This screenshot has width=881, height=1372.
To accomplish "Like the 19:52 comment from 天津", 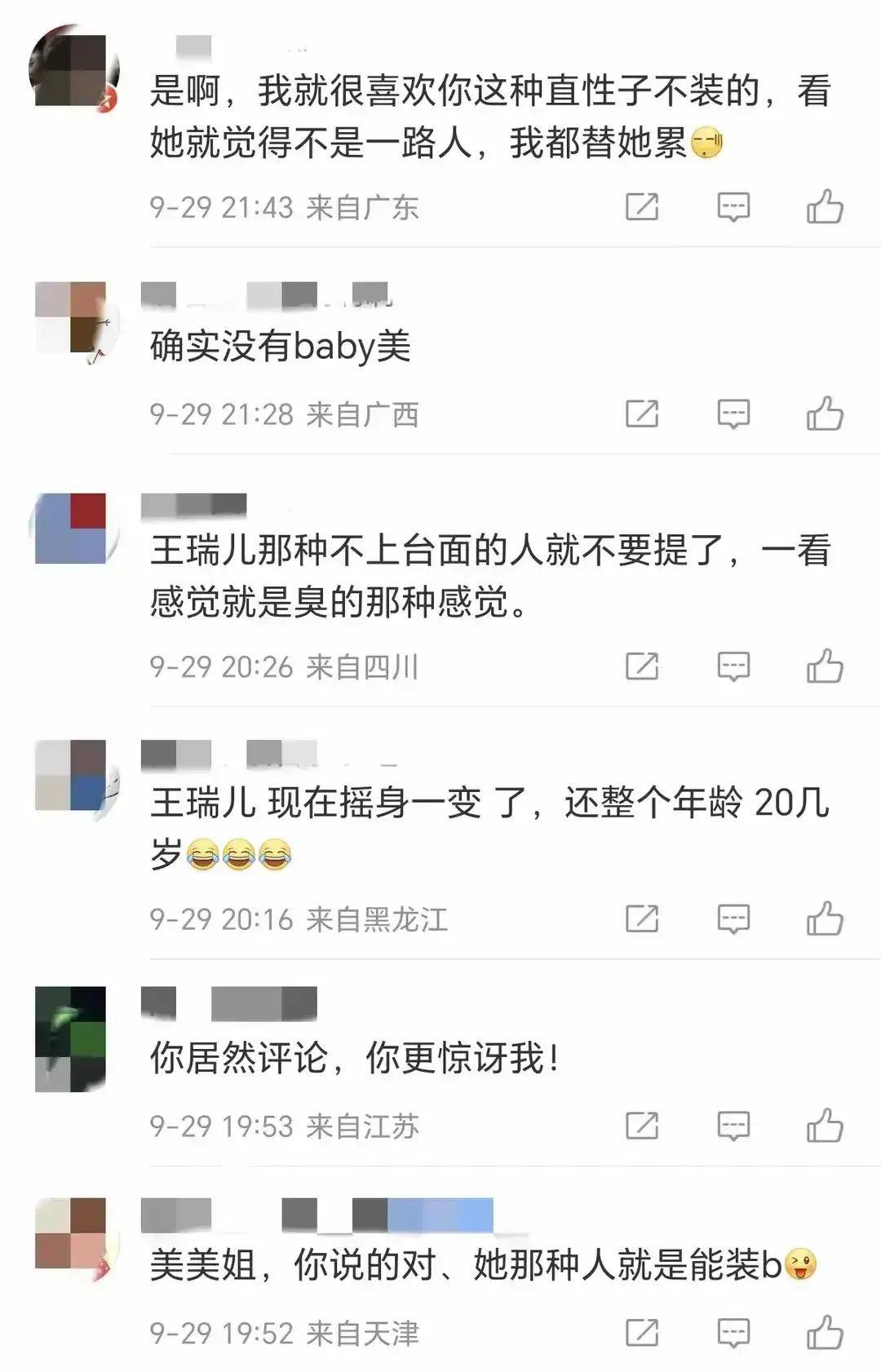I will pyautogui.click(x=825, y=1334).
